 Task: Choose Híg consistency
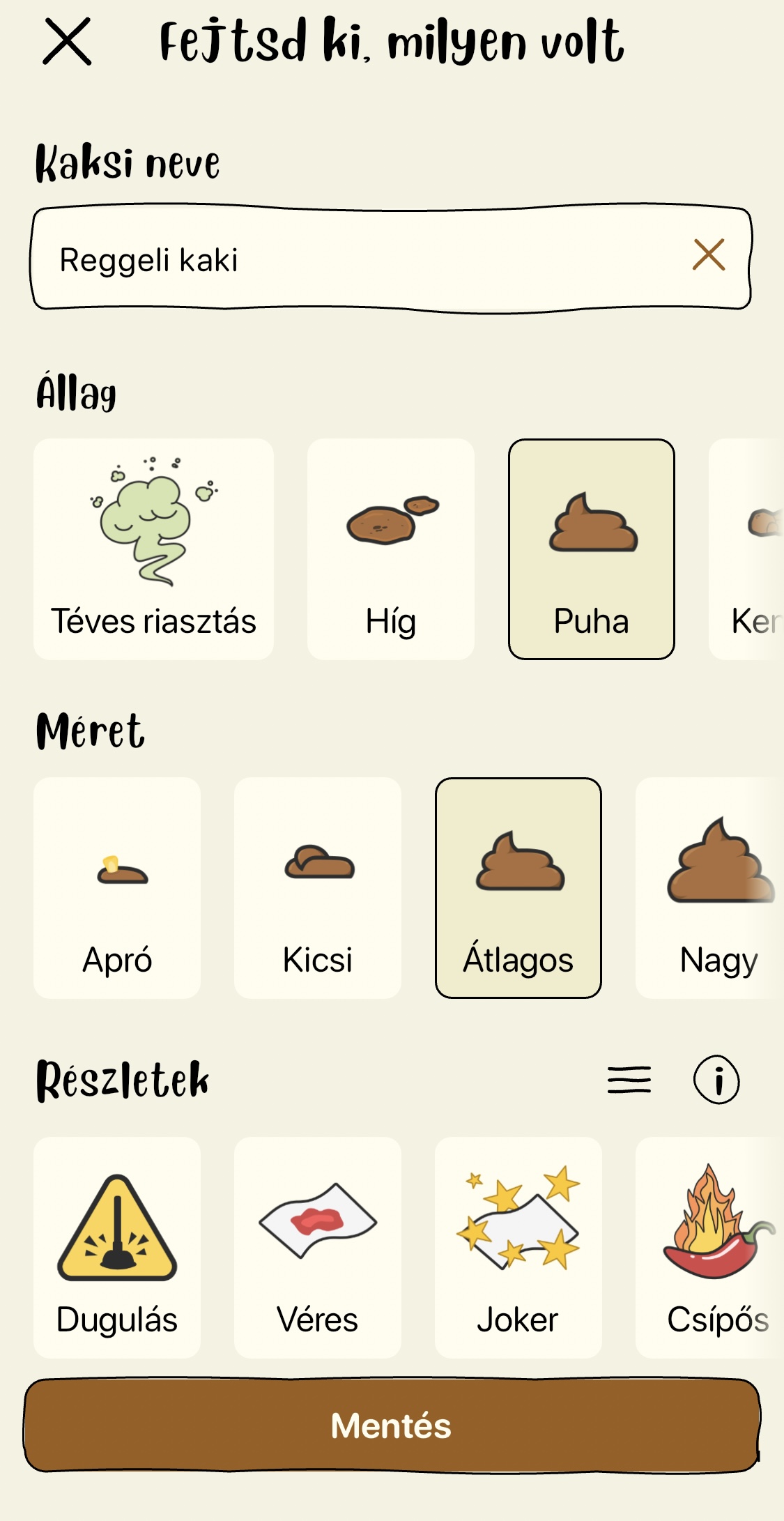(x=391, y=549)
